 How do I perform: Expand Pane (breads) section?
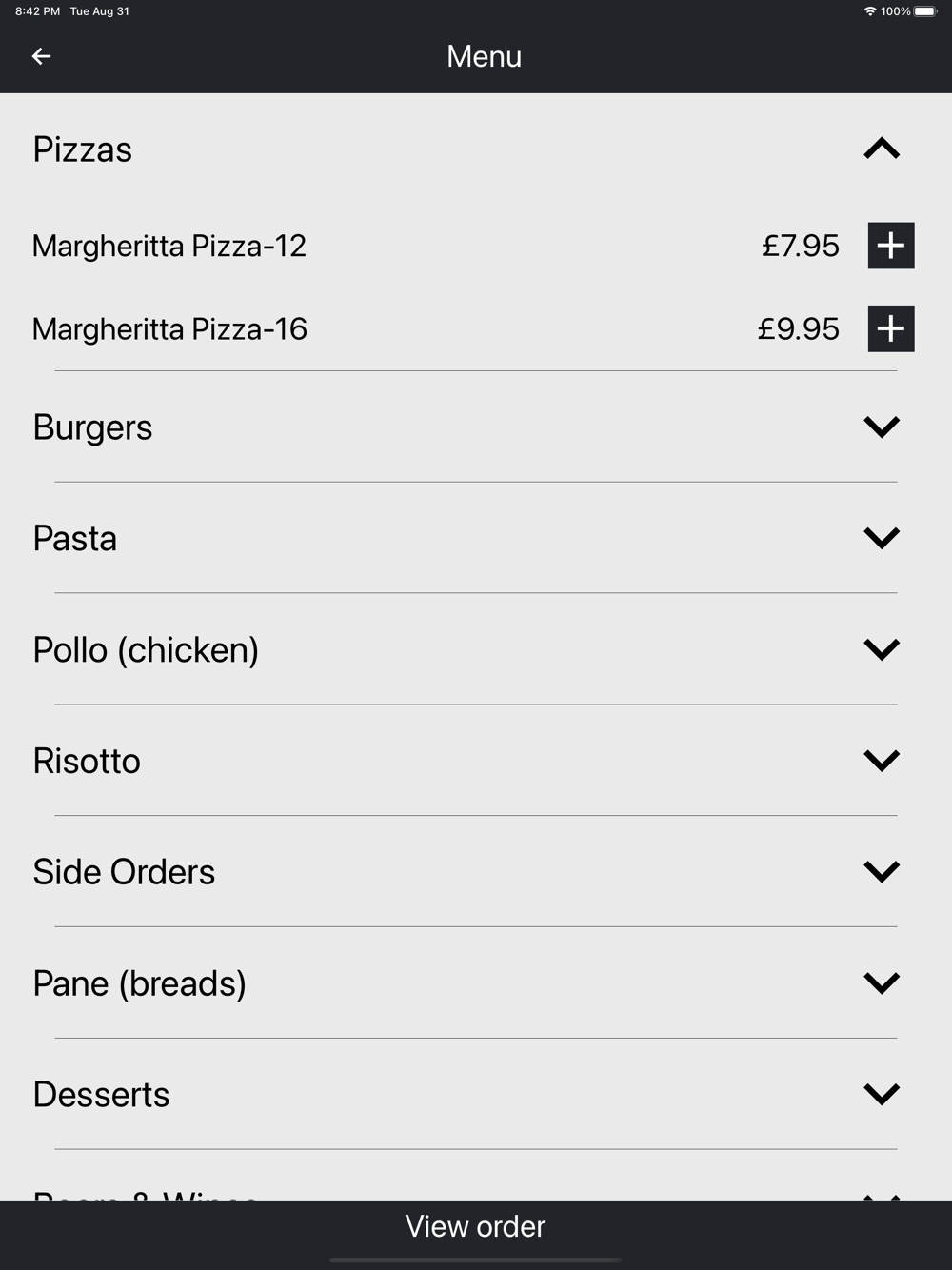coord(881,982)
